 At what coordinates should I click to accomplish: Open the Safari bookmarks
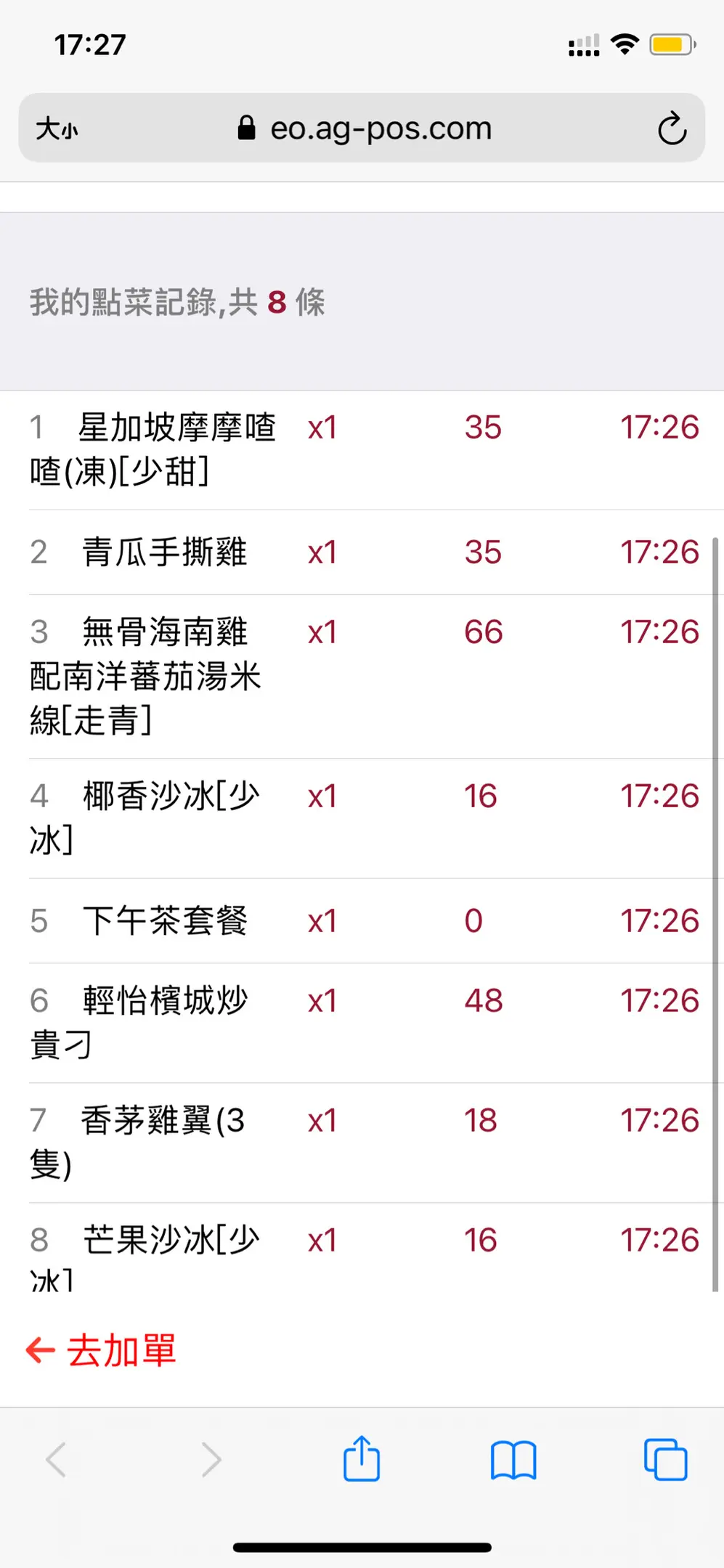[x=513, y=1460]
